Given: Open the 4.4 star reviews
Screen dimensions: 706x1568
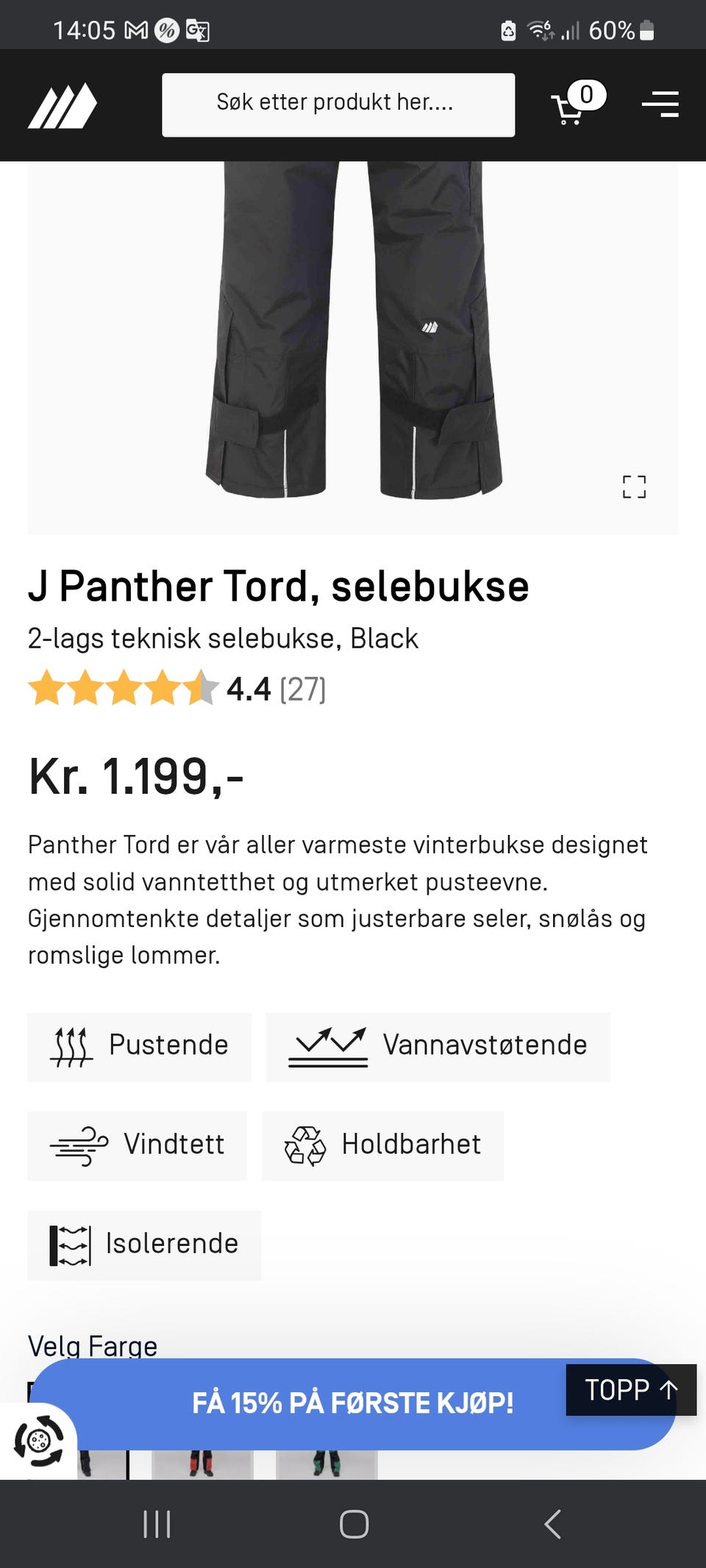Looking at the screenshot, I should coord(176,689).
